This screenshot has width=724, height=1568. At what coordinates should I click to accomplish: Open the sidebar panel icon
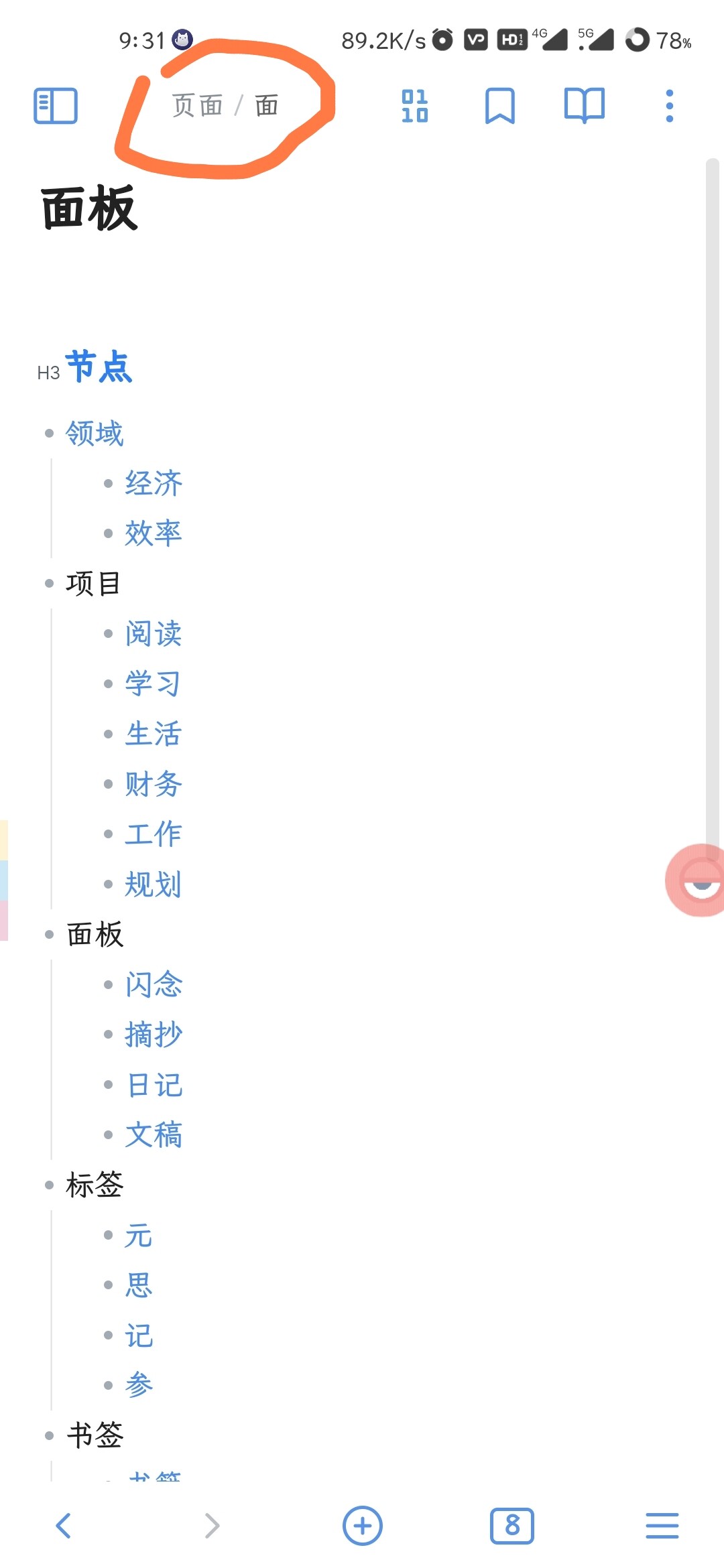pyautogui.click(x=56, y=106)
